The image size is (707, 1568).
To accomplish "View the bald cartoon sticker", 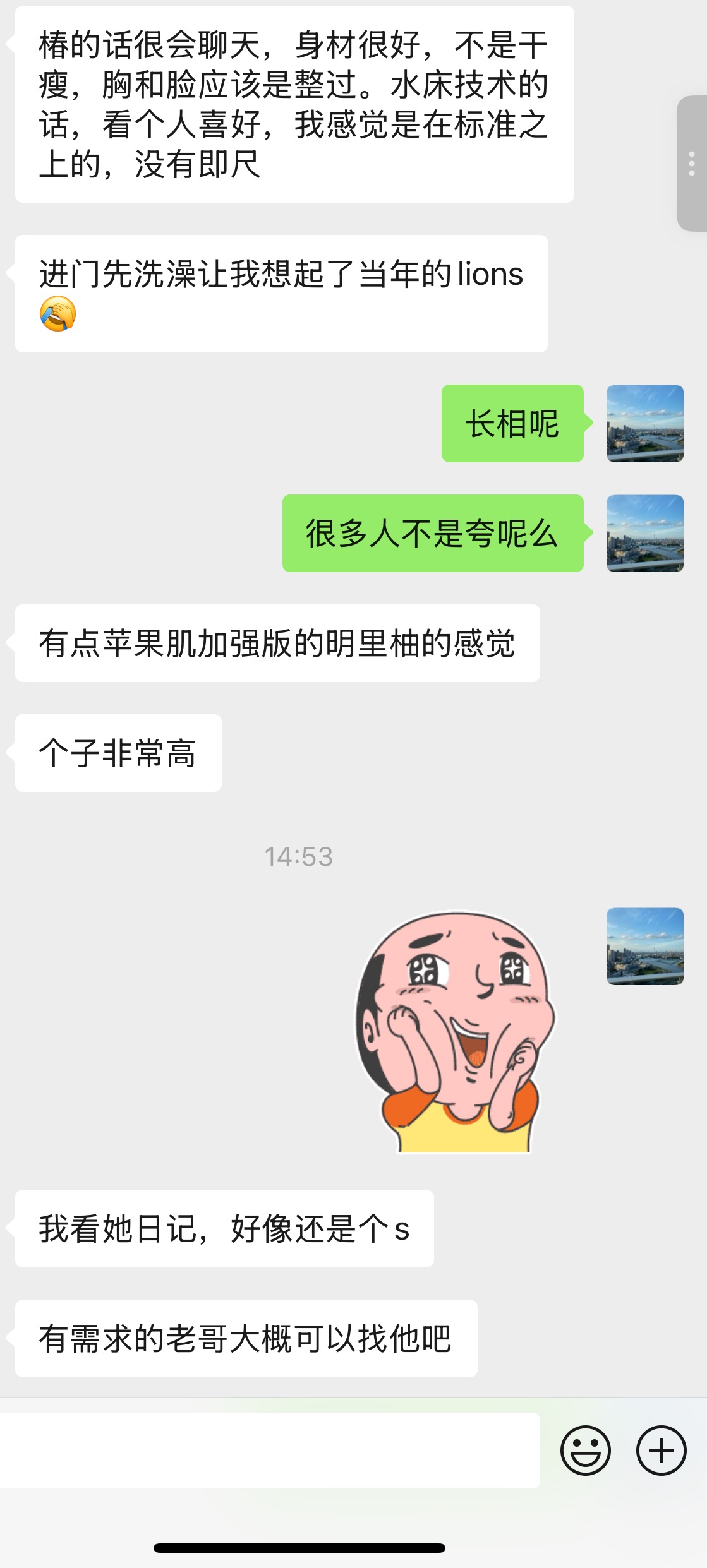I will point(455,1031).
